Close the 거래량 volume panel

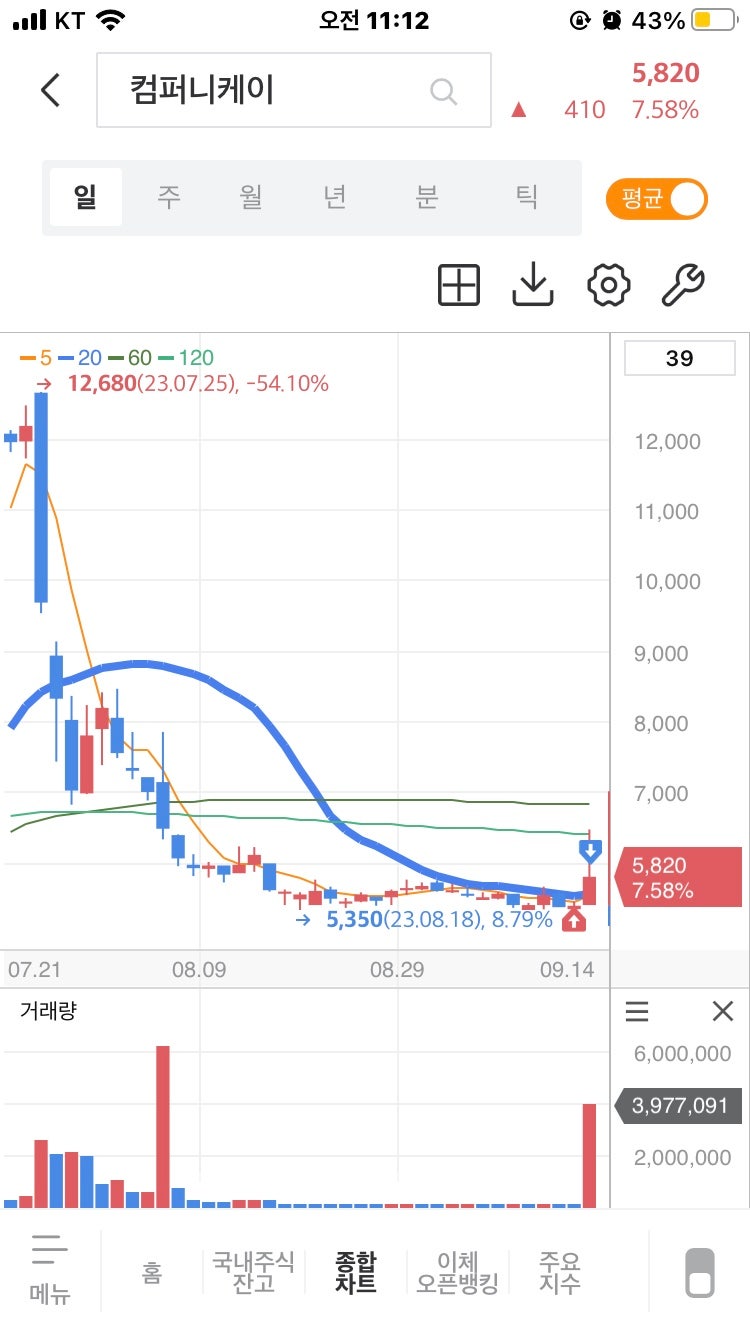(722, 1012)
